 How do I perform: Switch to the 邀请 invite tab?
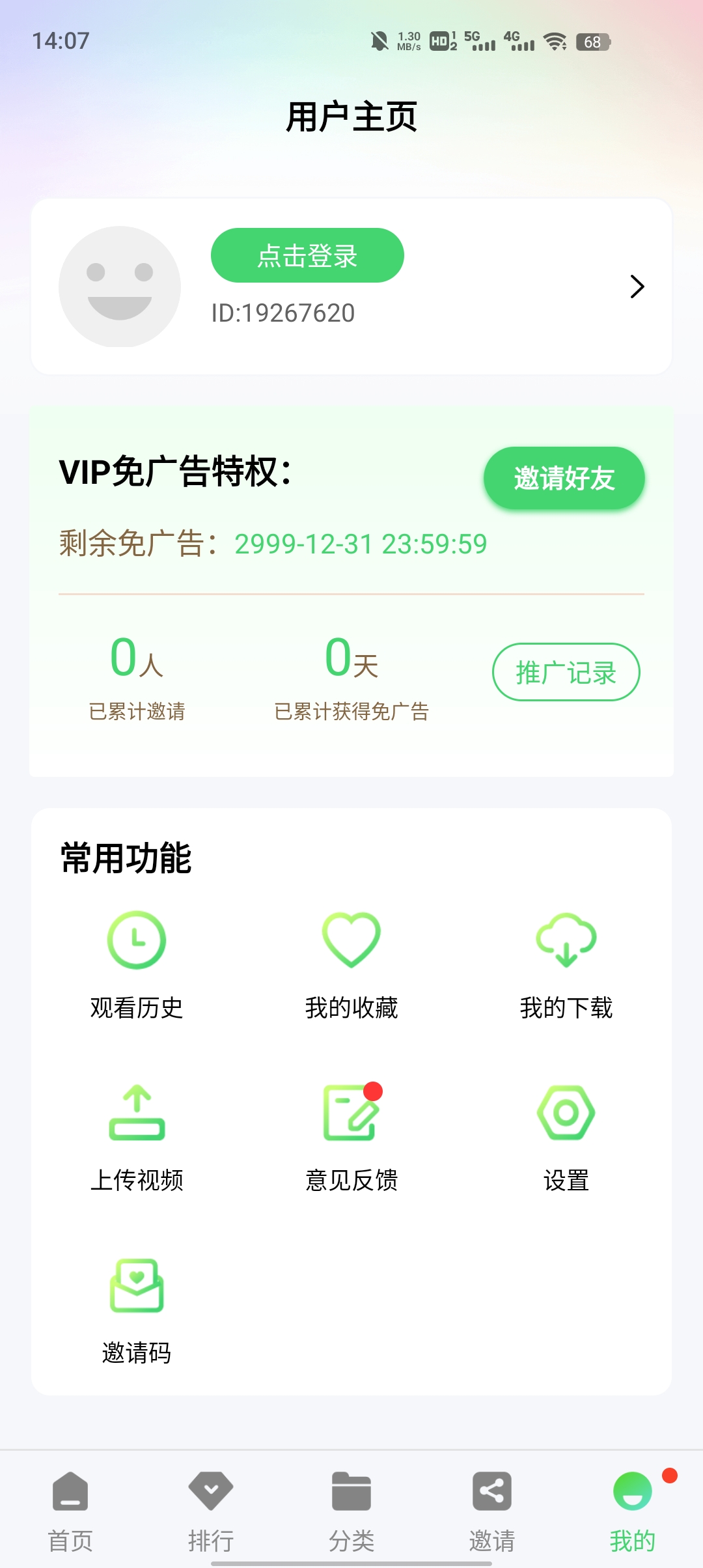[492, 1511]
